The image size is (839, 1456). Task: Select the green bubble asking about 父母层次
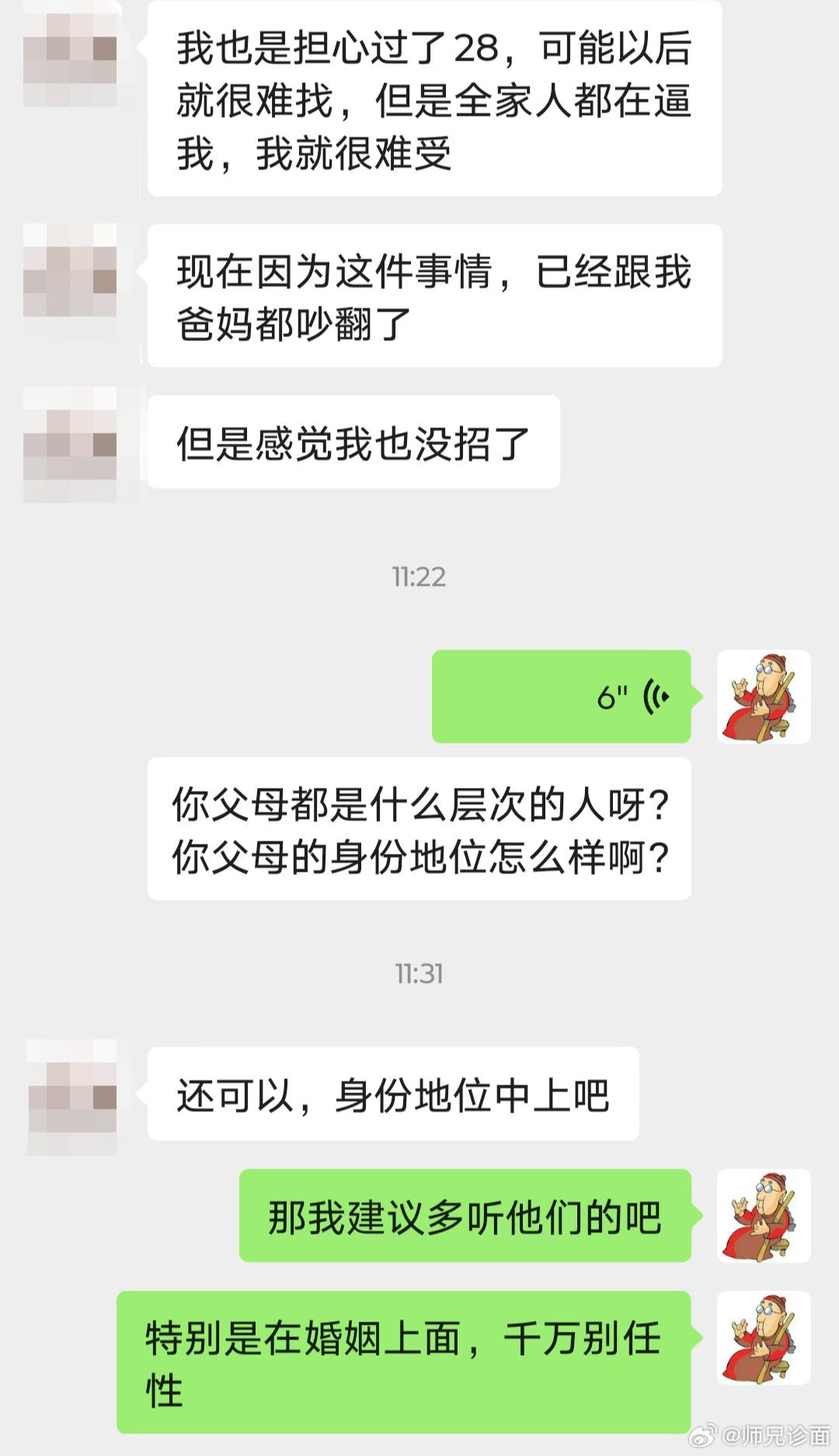pyautogui.click(x=423, y=831)
